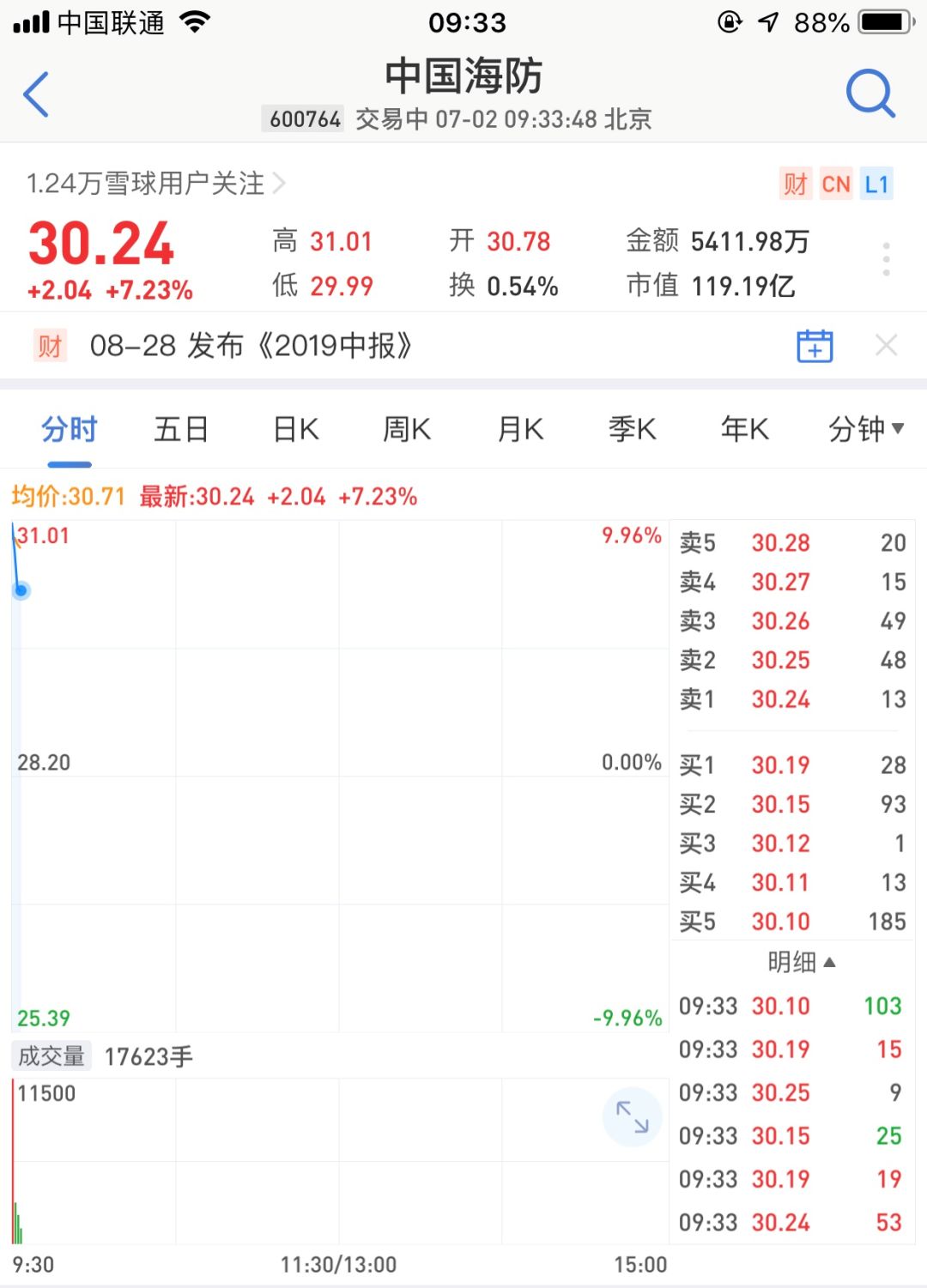Add the 2019中报 event to calendar
This screenshot has width=927, height=1288.
click(x=815, y=346)
